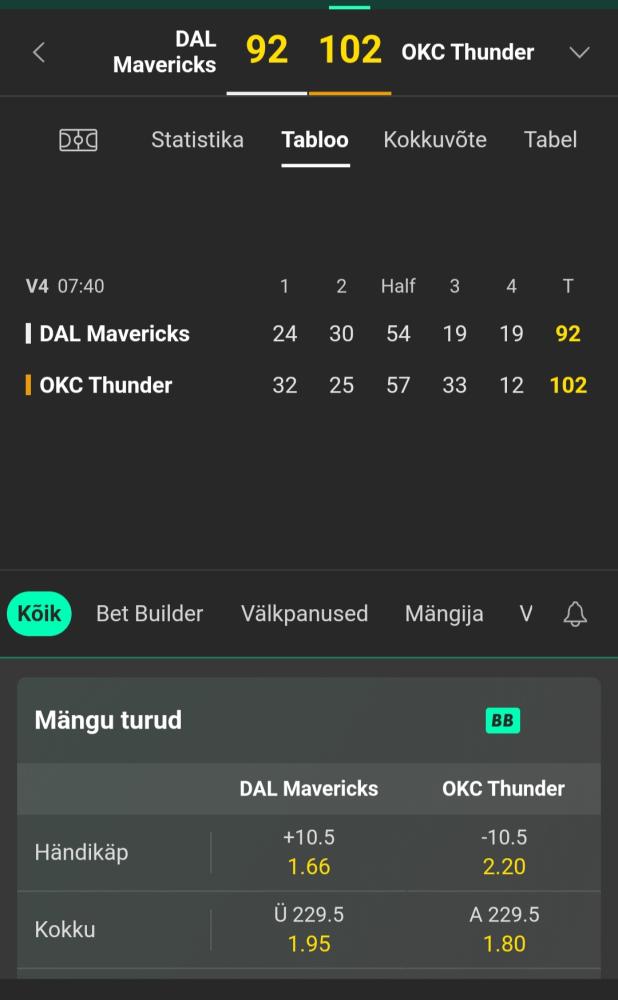Pick over 229.5 total at 1.95
The image size is (618, 1000).
[x=309, y=929]
